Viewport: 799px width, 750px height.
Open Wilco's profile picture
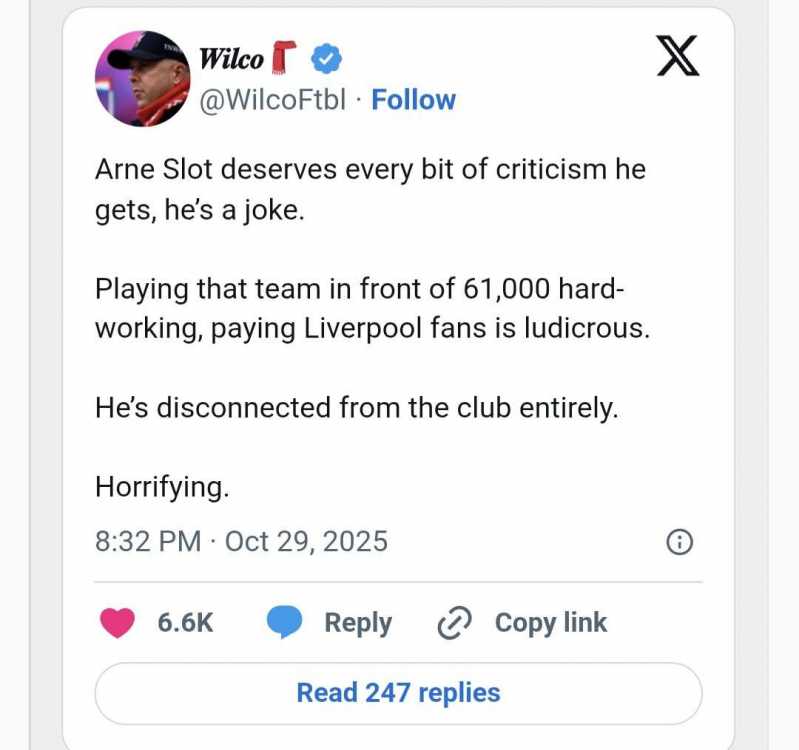pos(142,79)
